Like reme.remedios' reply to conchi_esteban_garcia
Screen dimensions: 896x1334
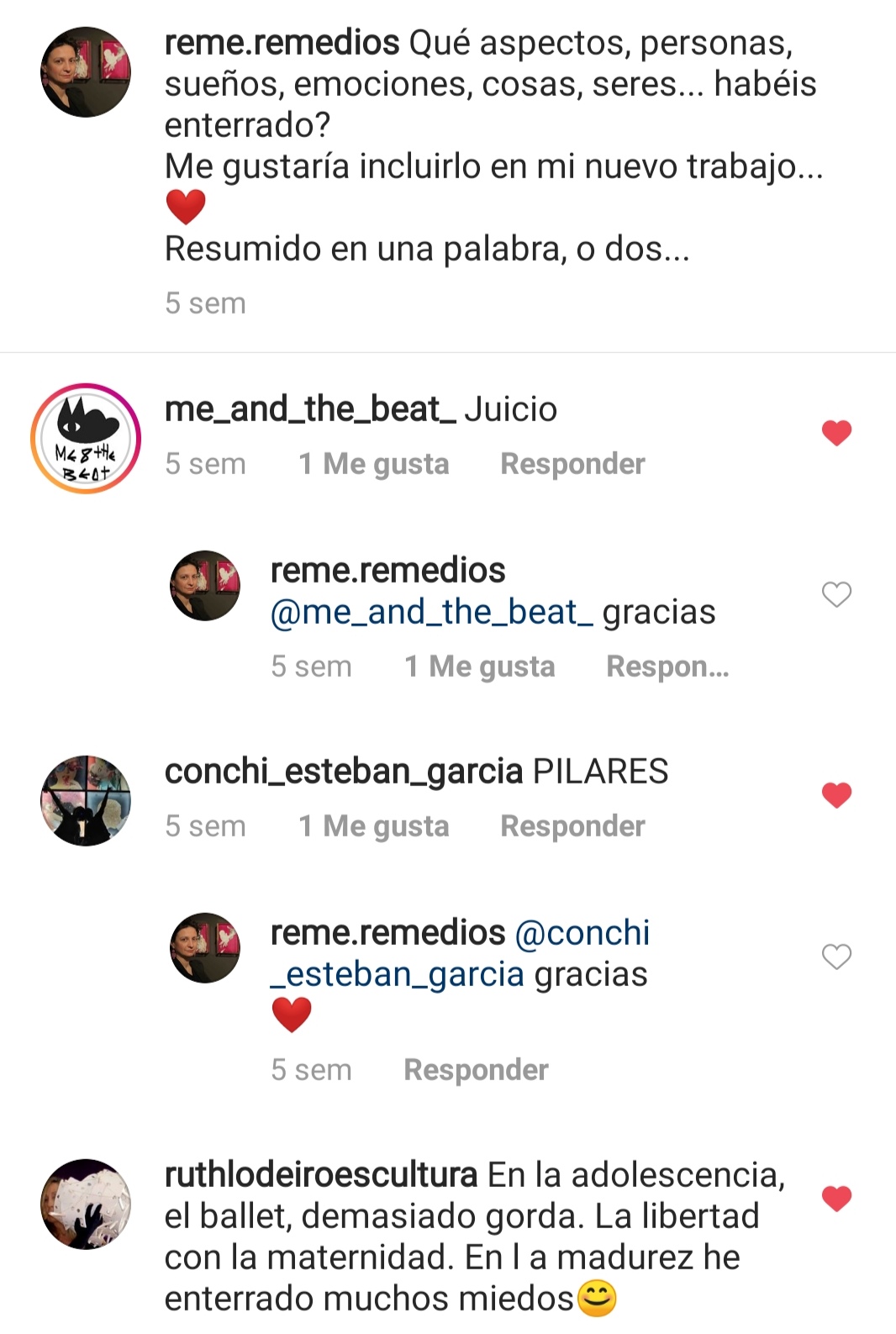[x=836, y=957]
